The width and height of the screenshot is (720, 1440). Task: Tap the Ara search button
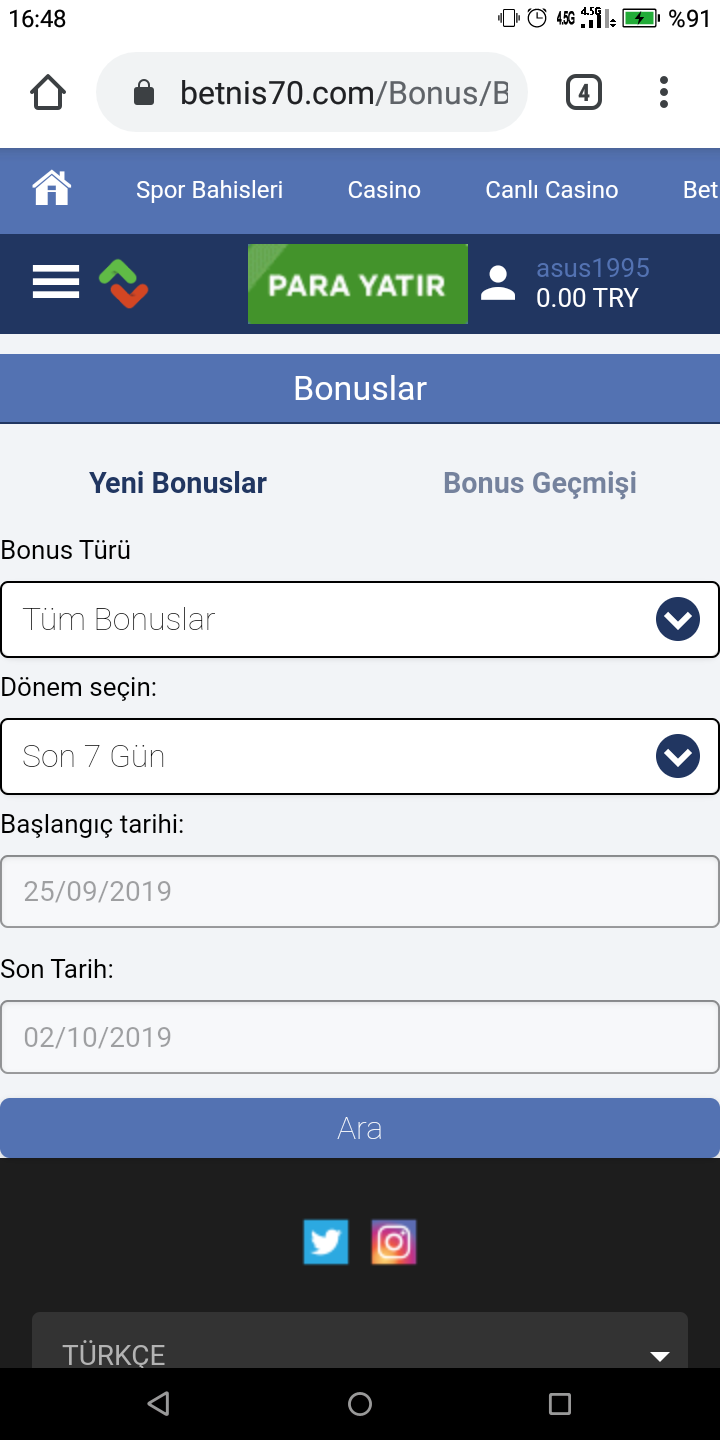[x=360, y=1128]
